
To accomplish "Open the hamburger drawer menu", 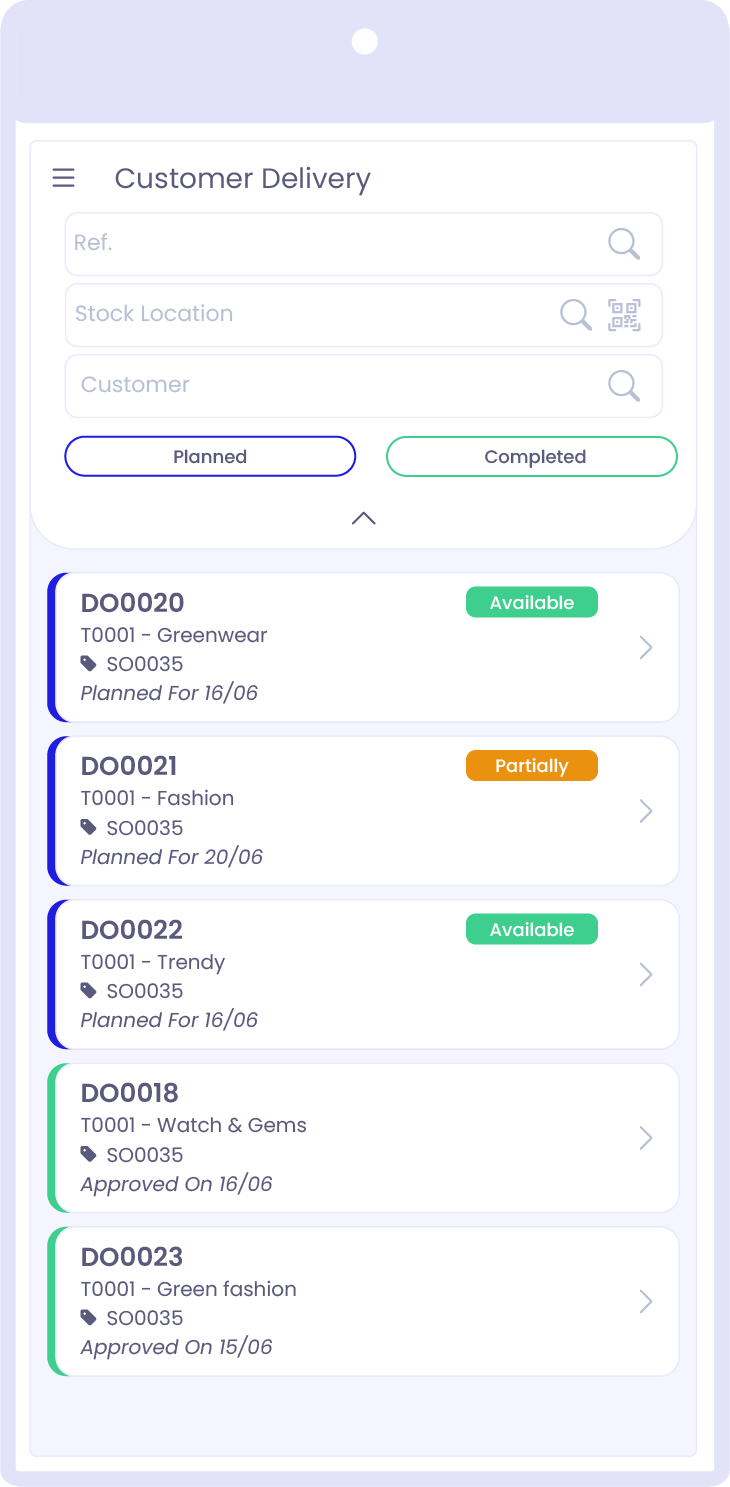I will click(x=63, y=178).
